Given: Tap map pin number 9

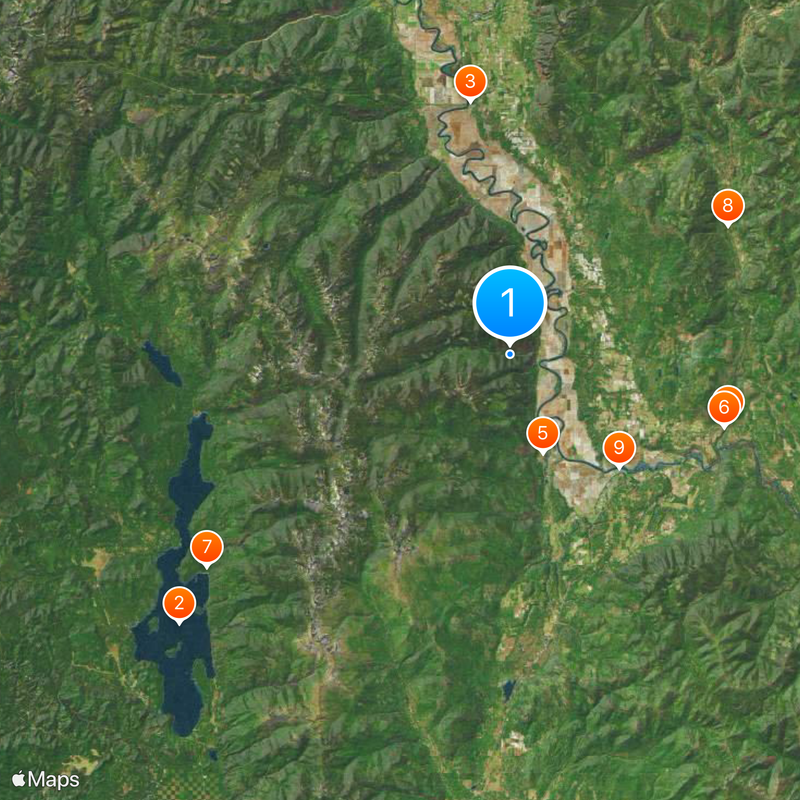Looking at the screenshot, I should (x=619, y=447).
